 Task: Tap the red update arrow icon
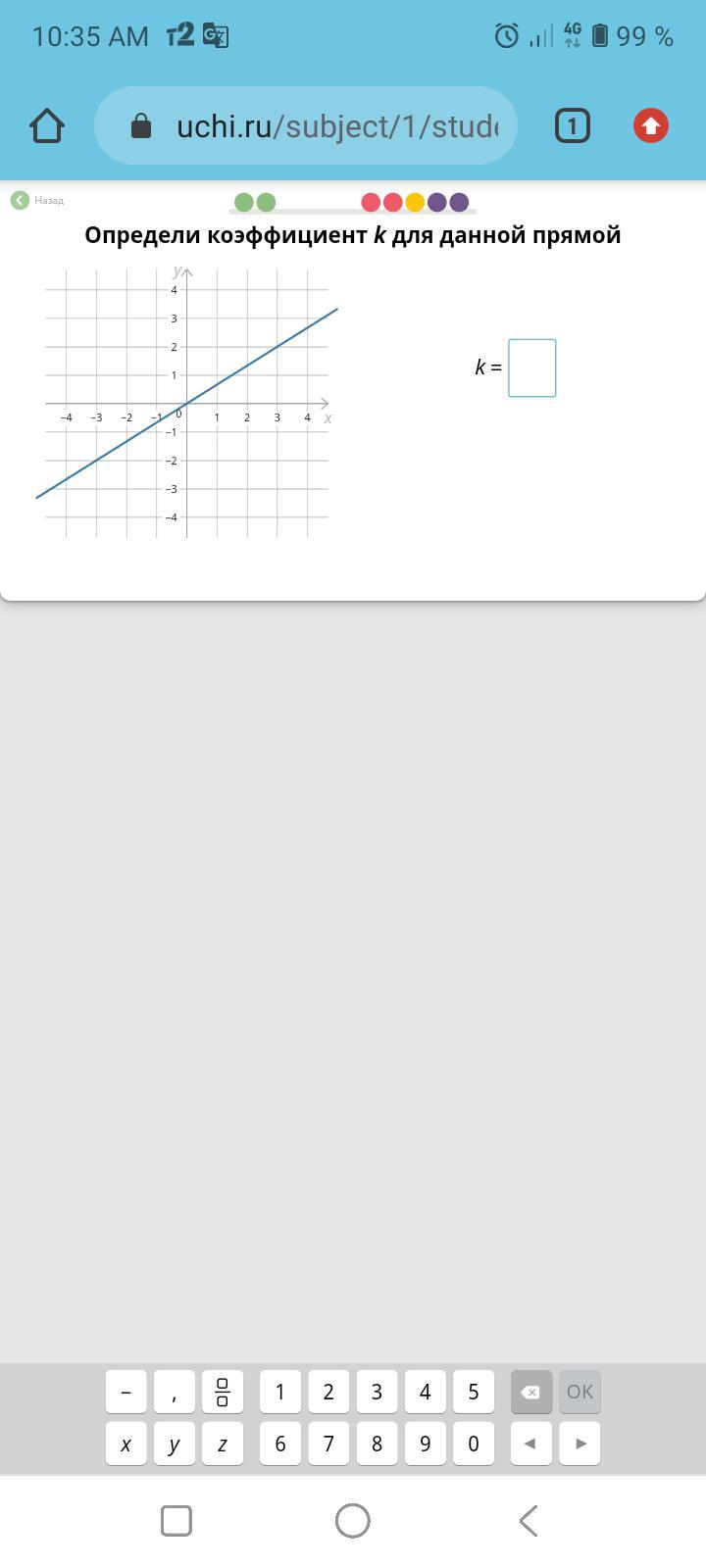click(650, 125)
